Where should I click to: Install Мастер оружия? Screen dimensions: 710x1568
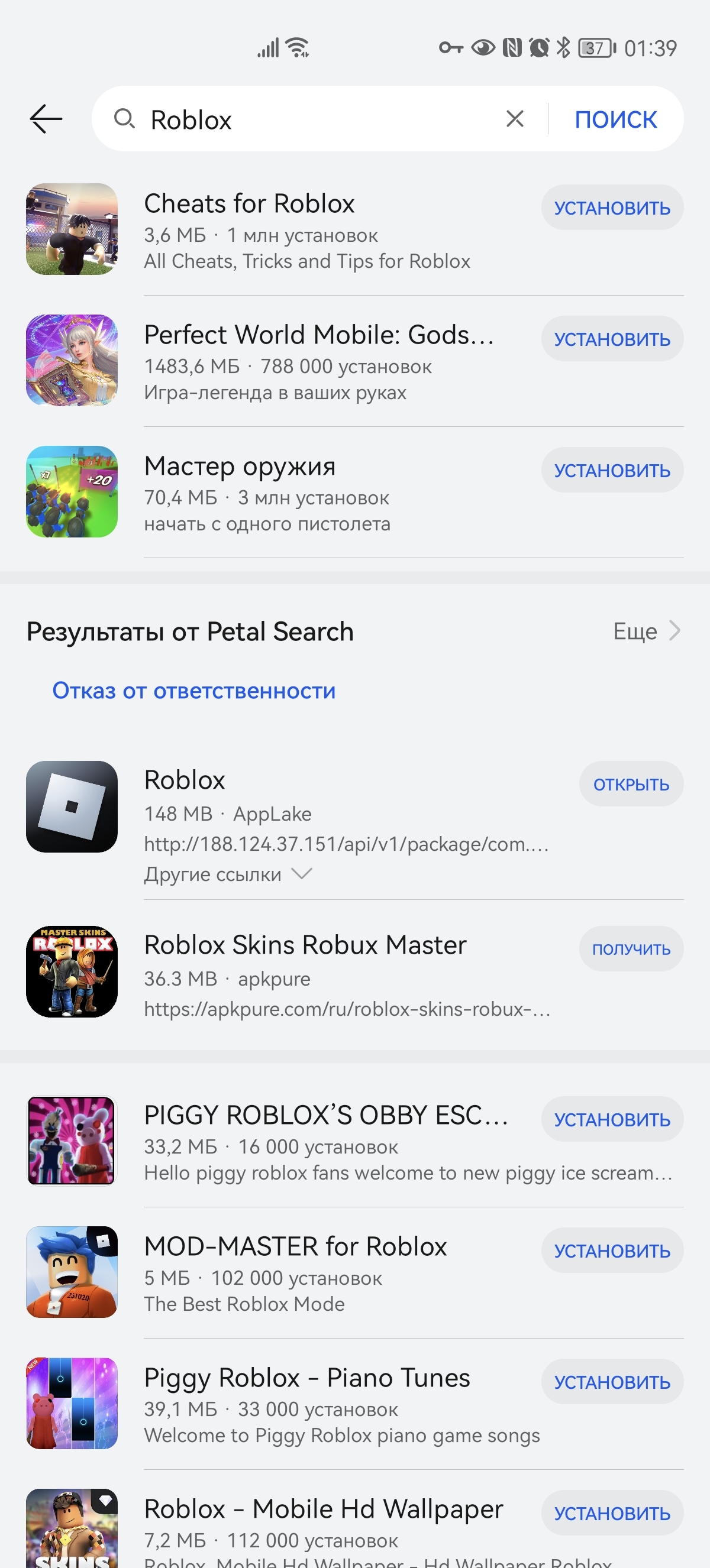click(x=611, y=470)
